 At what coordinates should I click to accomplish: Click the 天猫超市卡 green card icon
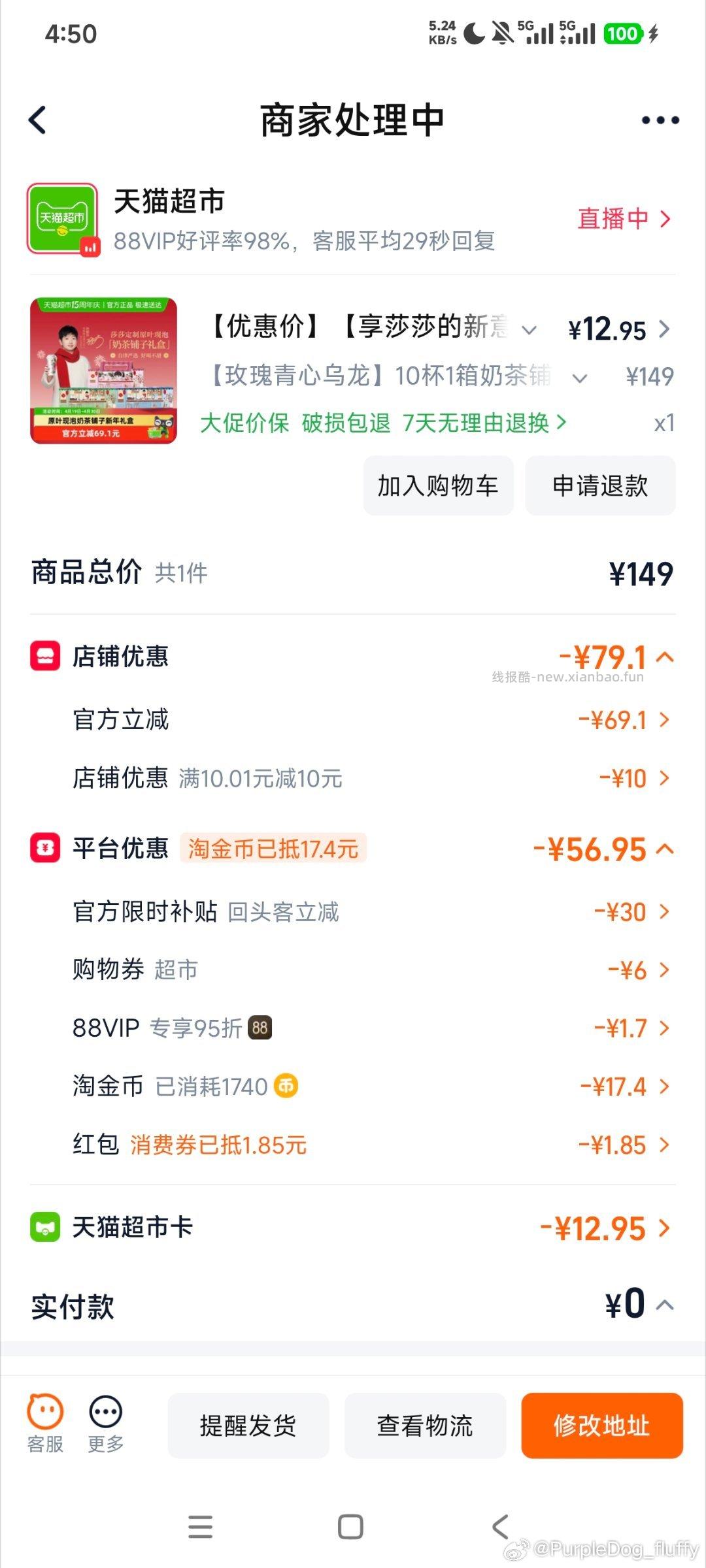coord(44,1227)
